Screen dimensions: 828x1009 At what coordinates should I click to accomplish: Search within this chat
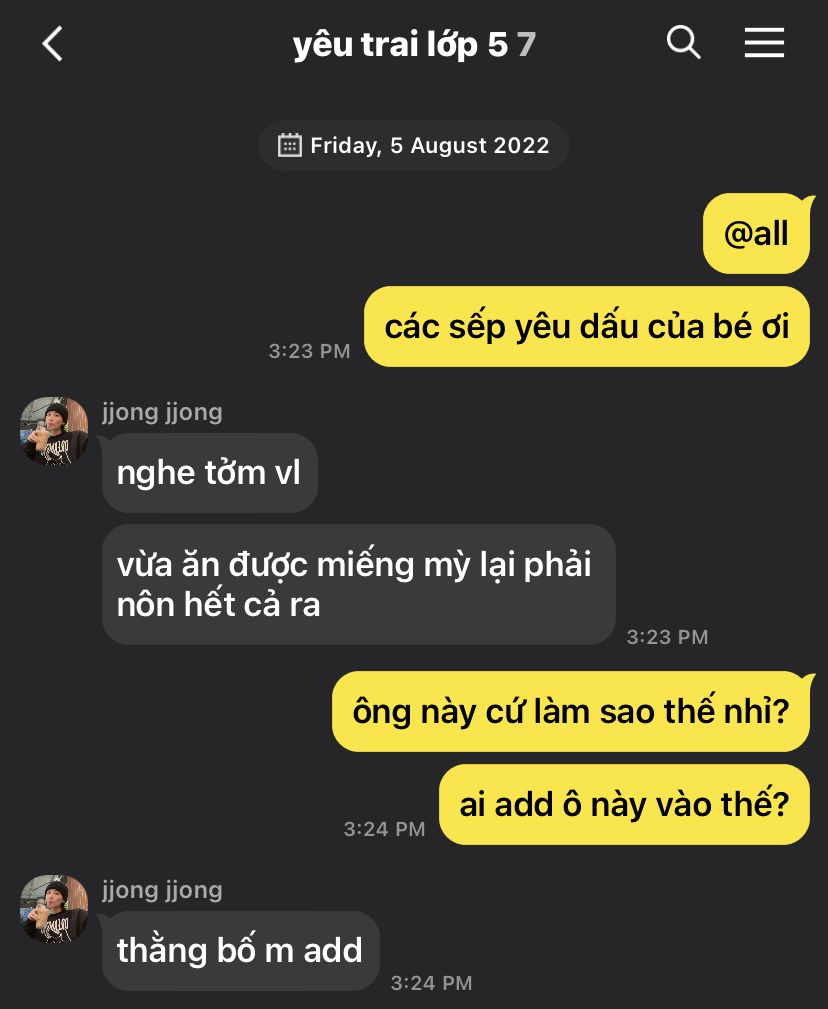coord(683,43)
